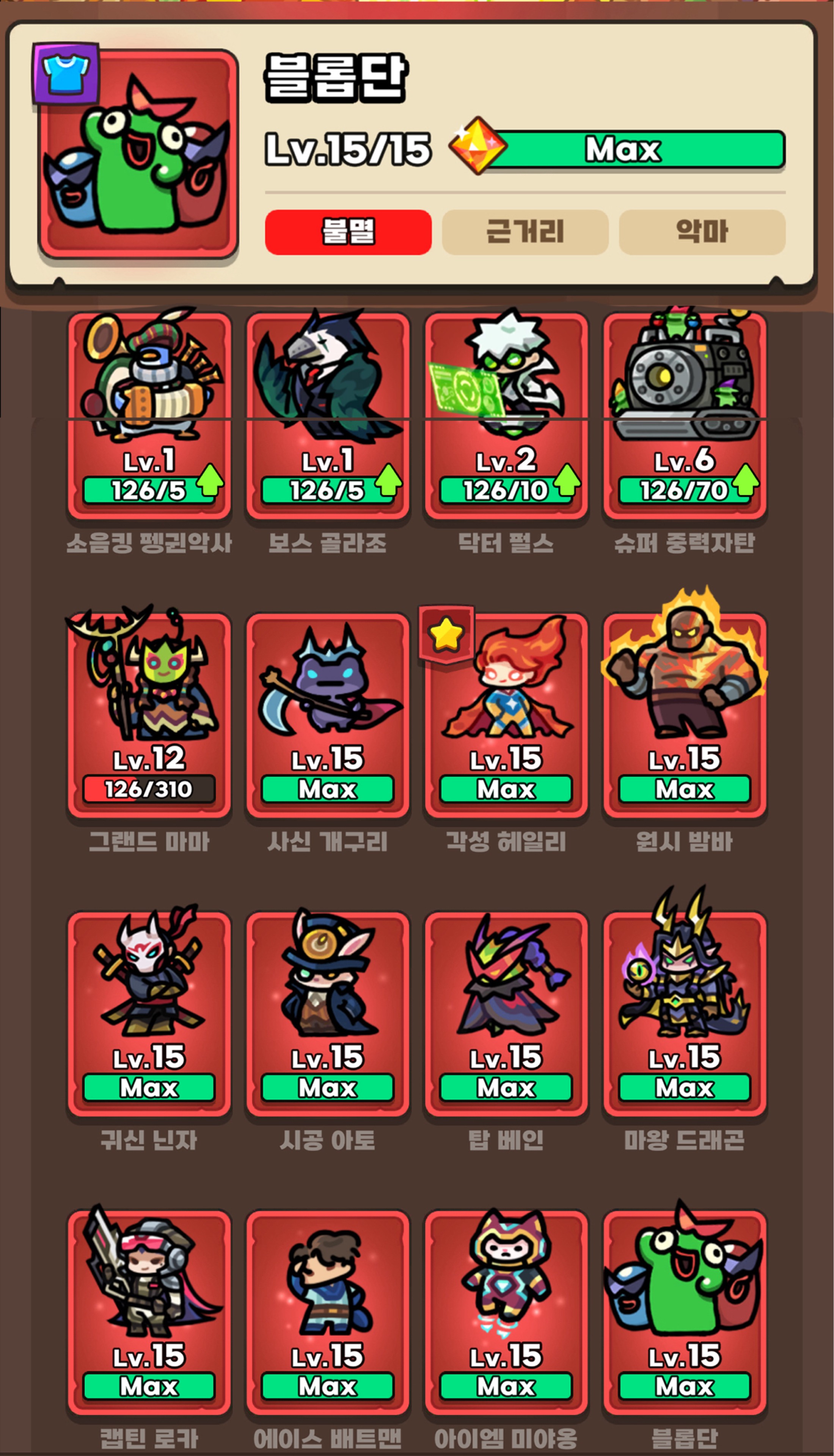The height and width of the screenshot is (1456, 834).
Task: Tap the 근거리 tag
Action: point(525,232)
